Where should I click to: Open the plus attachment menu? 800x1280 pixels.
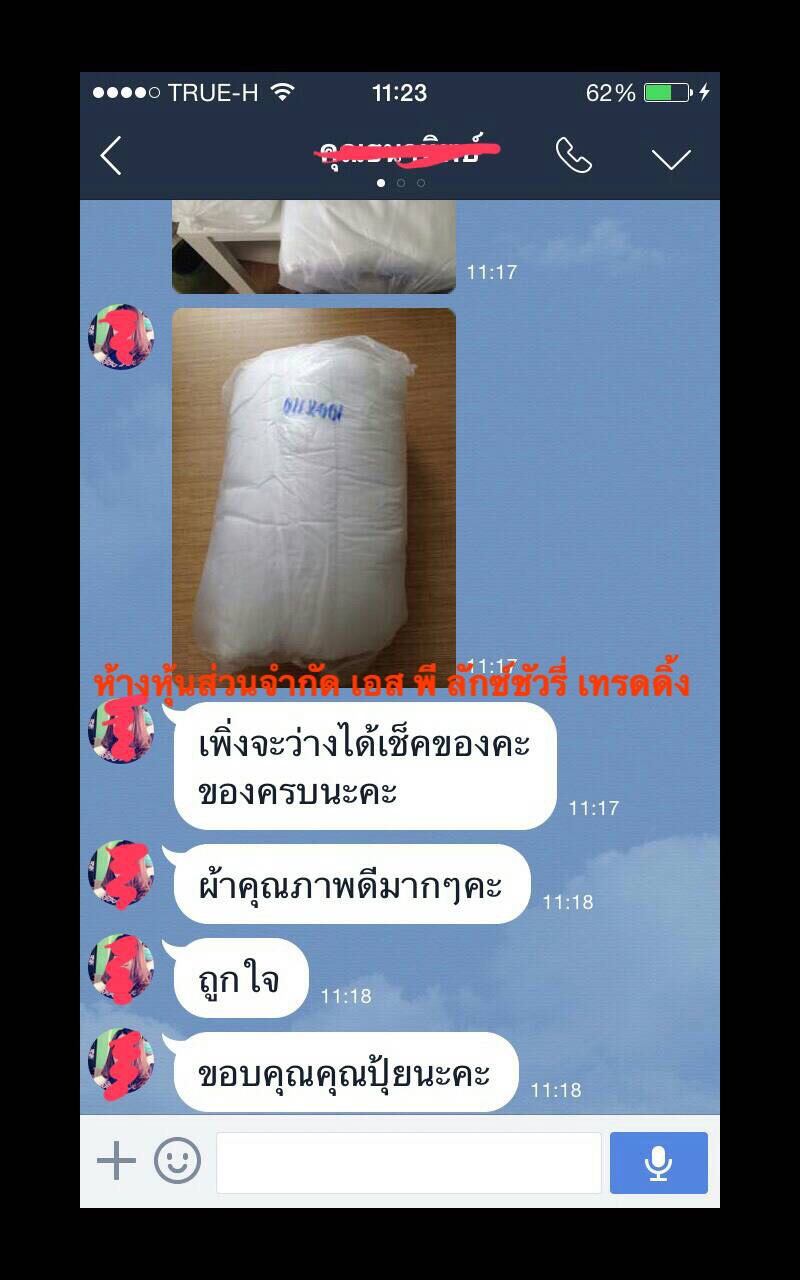(x=116, y=1161)
